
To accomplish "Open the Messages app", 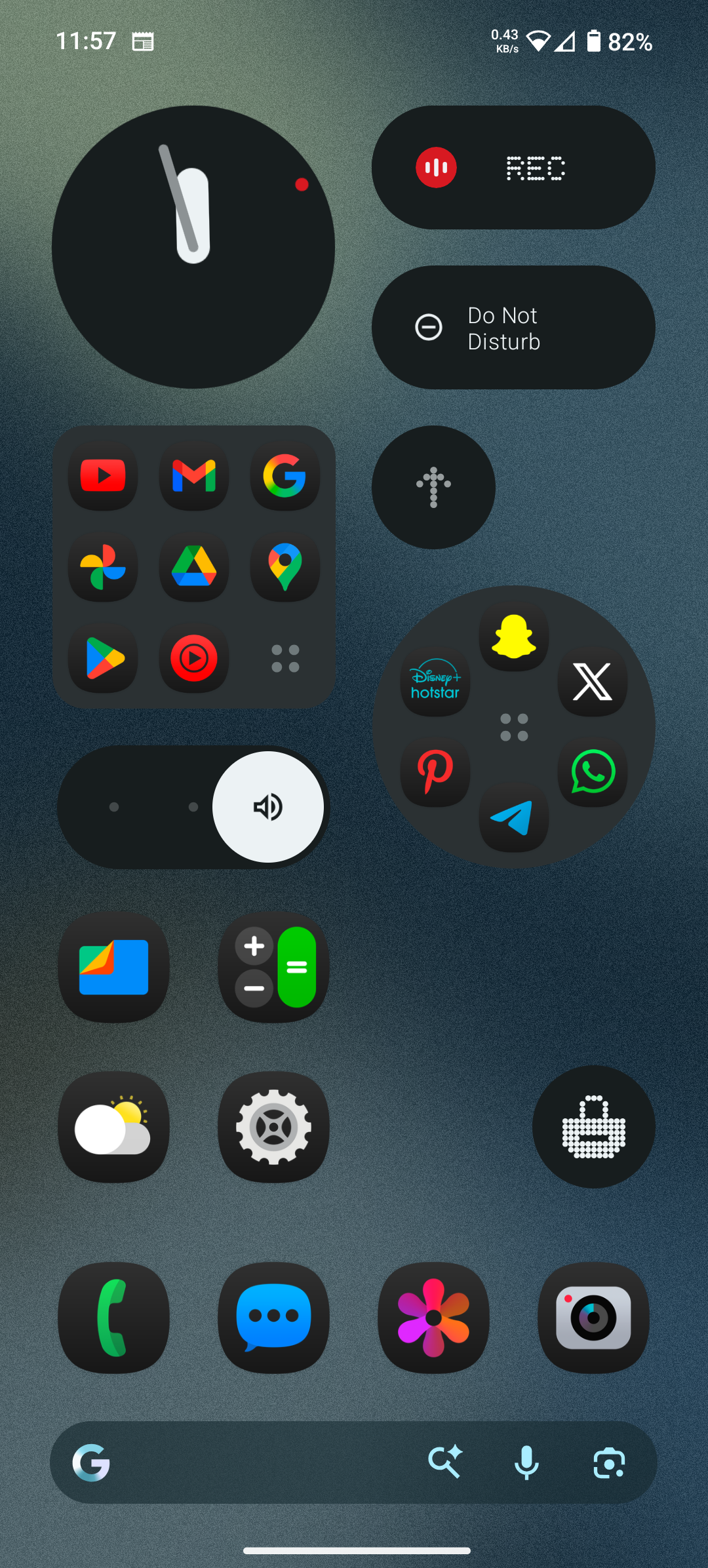I will click(x=274, y=1318).
